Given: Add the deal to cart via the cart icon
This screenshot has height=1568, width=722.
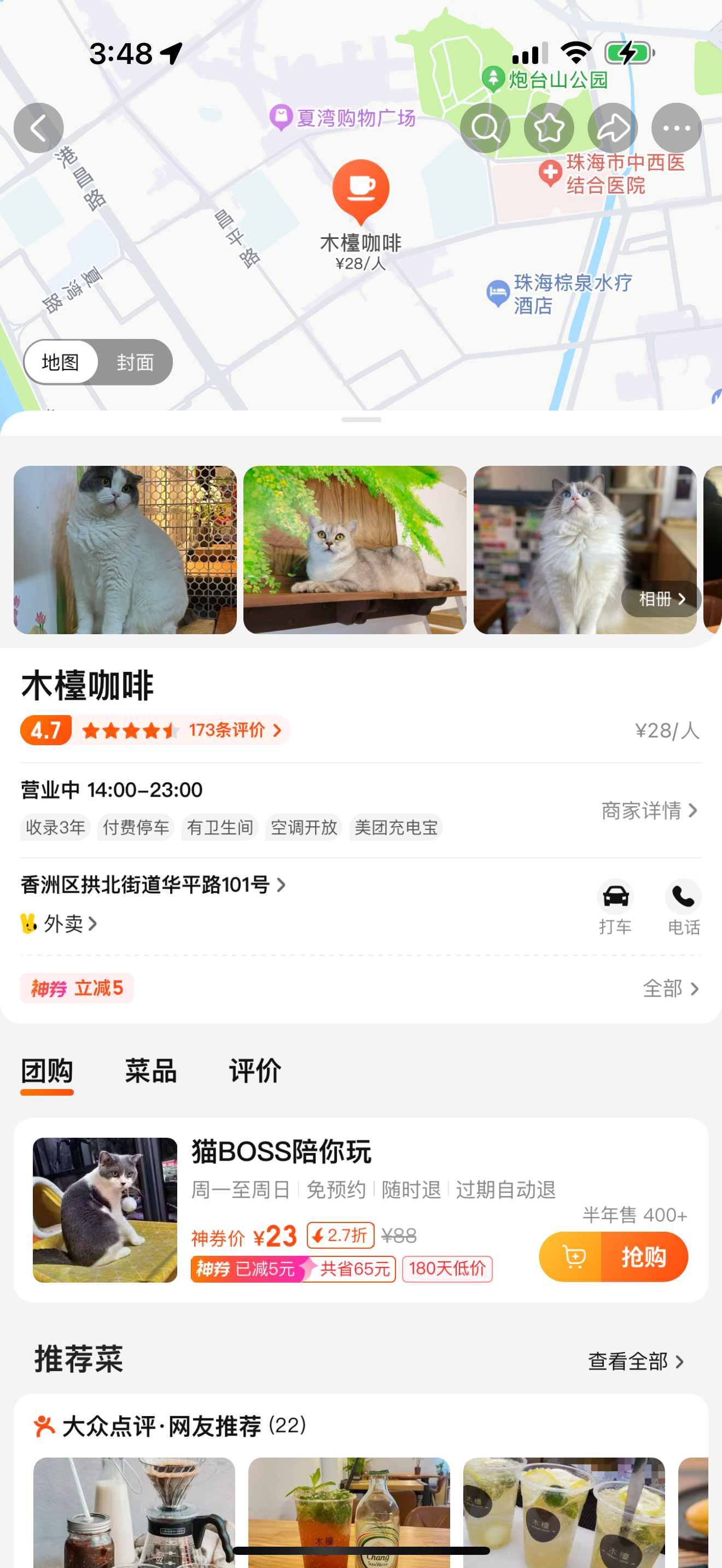Looking at the screenshot, I should pyautogui.click(x=572, y=1256).
